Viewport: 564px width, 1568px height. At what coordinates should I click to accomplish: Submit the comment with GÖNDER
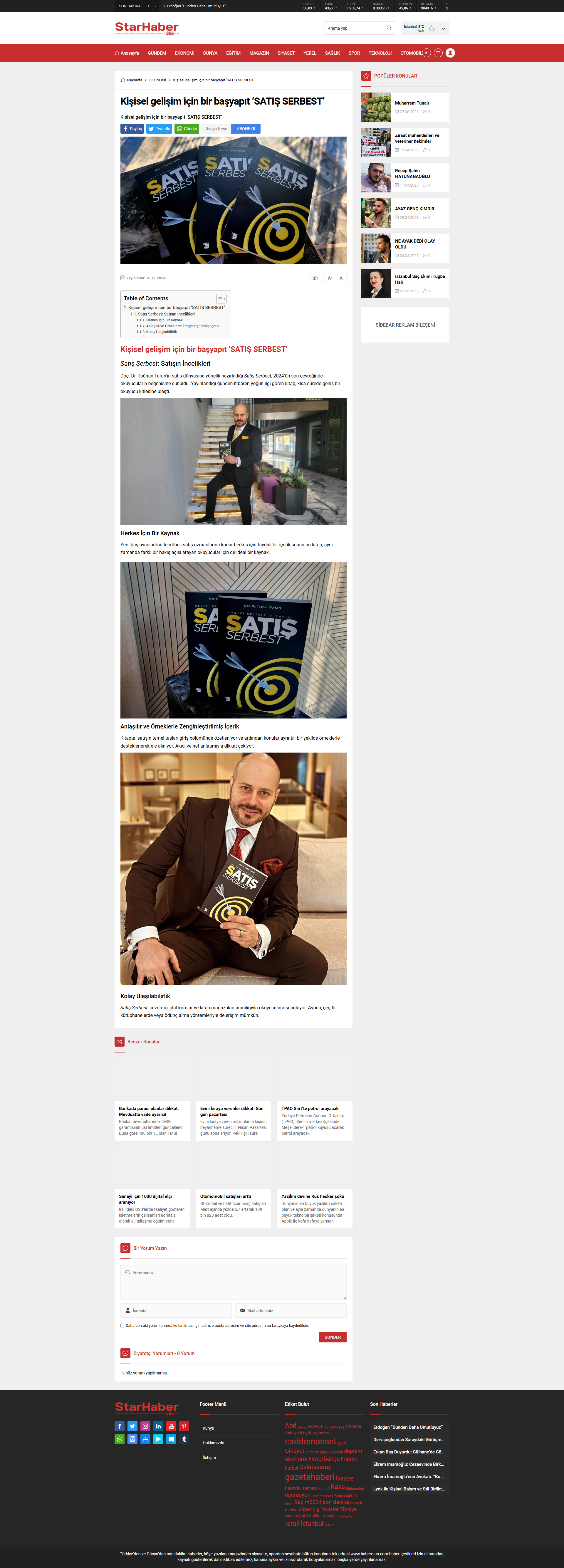click(x=332, y=1337)
